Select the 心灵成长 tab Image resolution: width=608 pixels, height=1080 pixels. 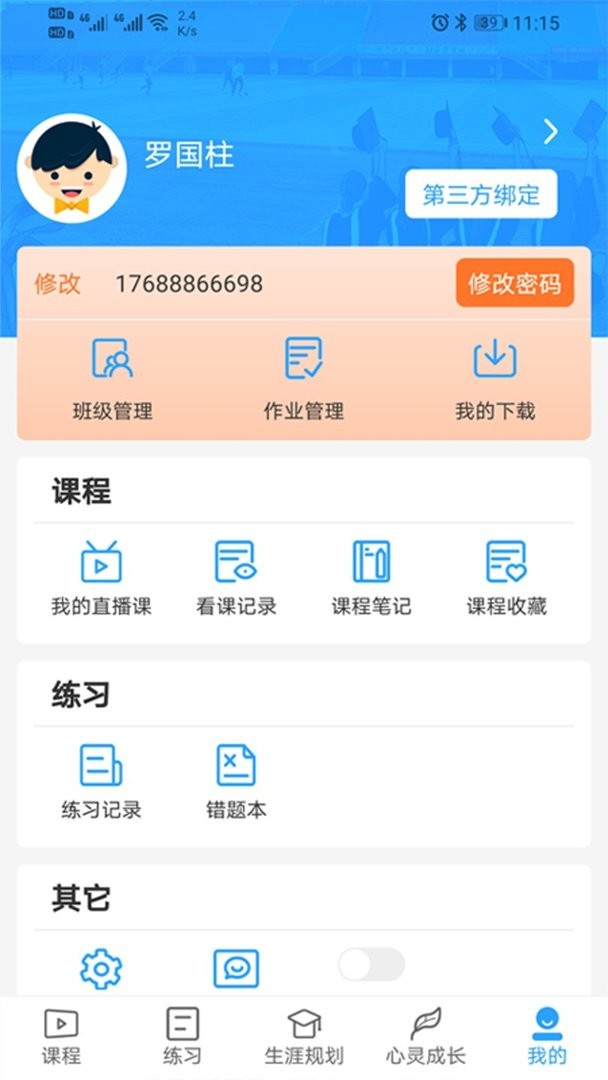(426, 1037)
